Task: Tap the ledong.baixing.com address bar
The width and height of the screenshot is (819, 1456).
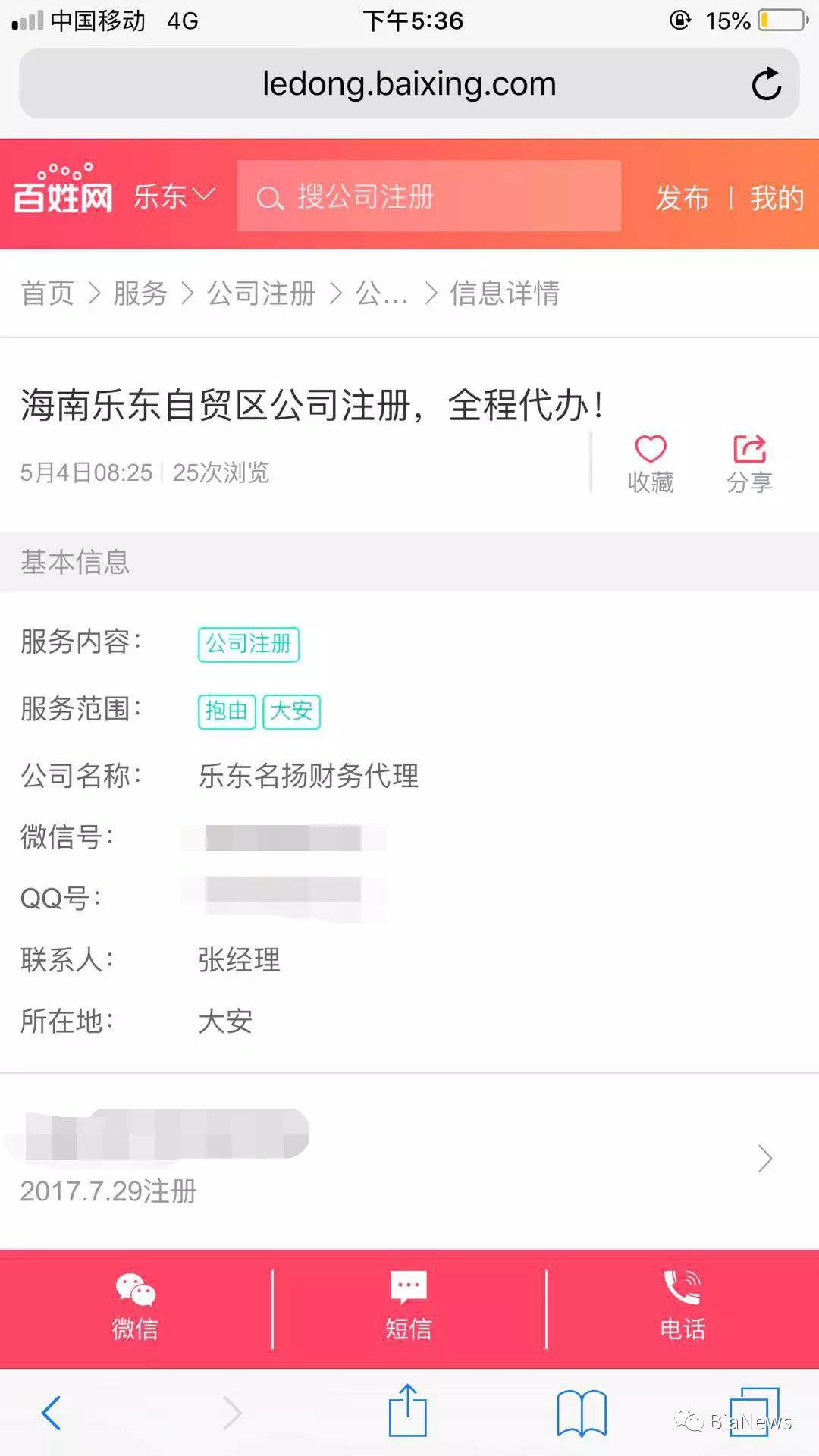Action: 409,83
